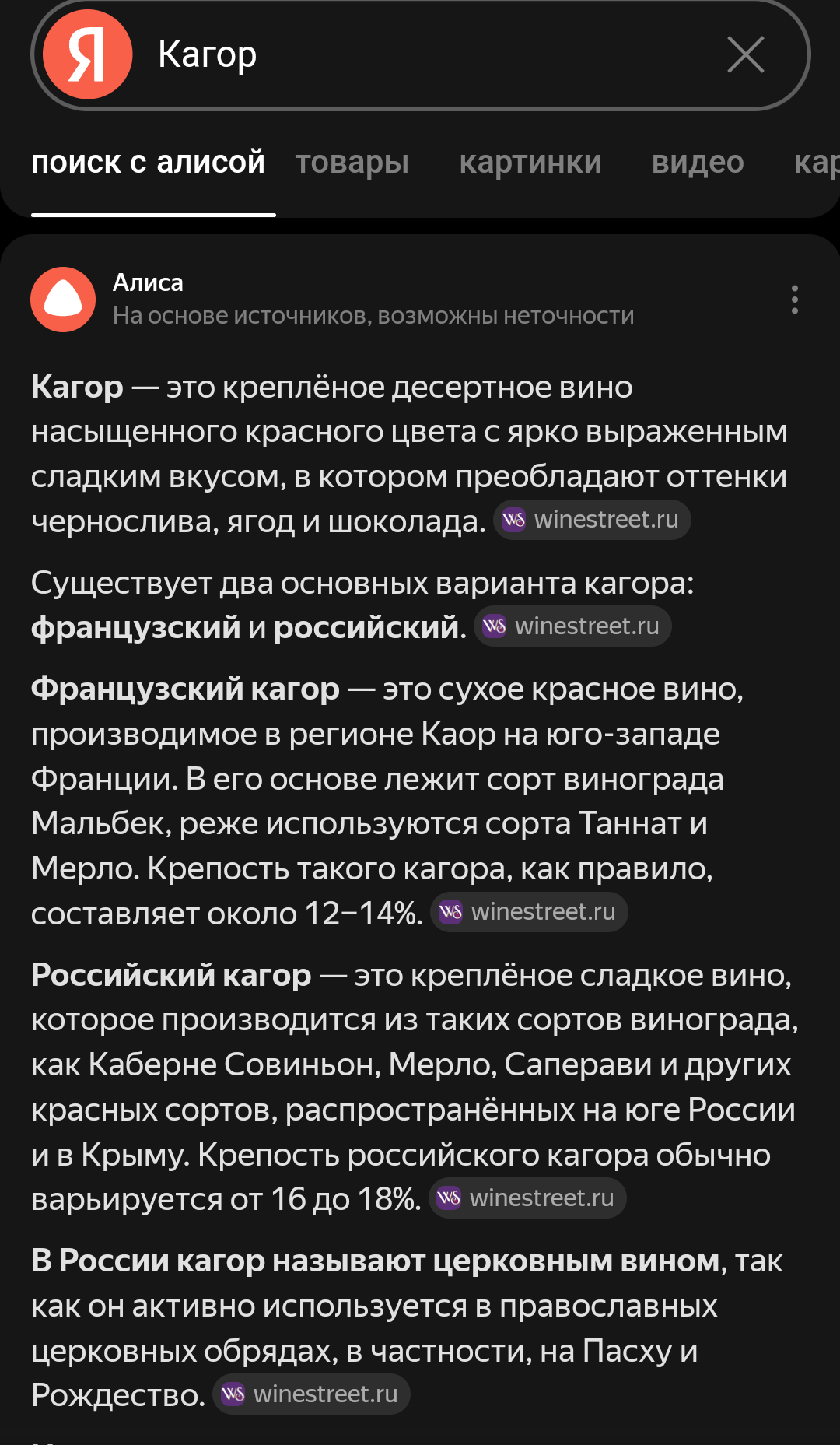This screenshot has height=1445, width=840.
Task: Switch to the товары tab
Action: coord(352,163)
